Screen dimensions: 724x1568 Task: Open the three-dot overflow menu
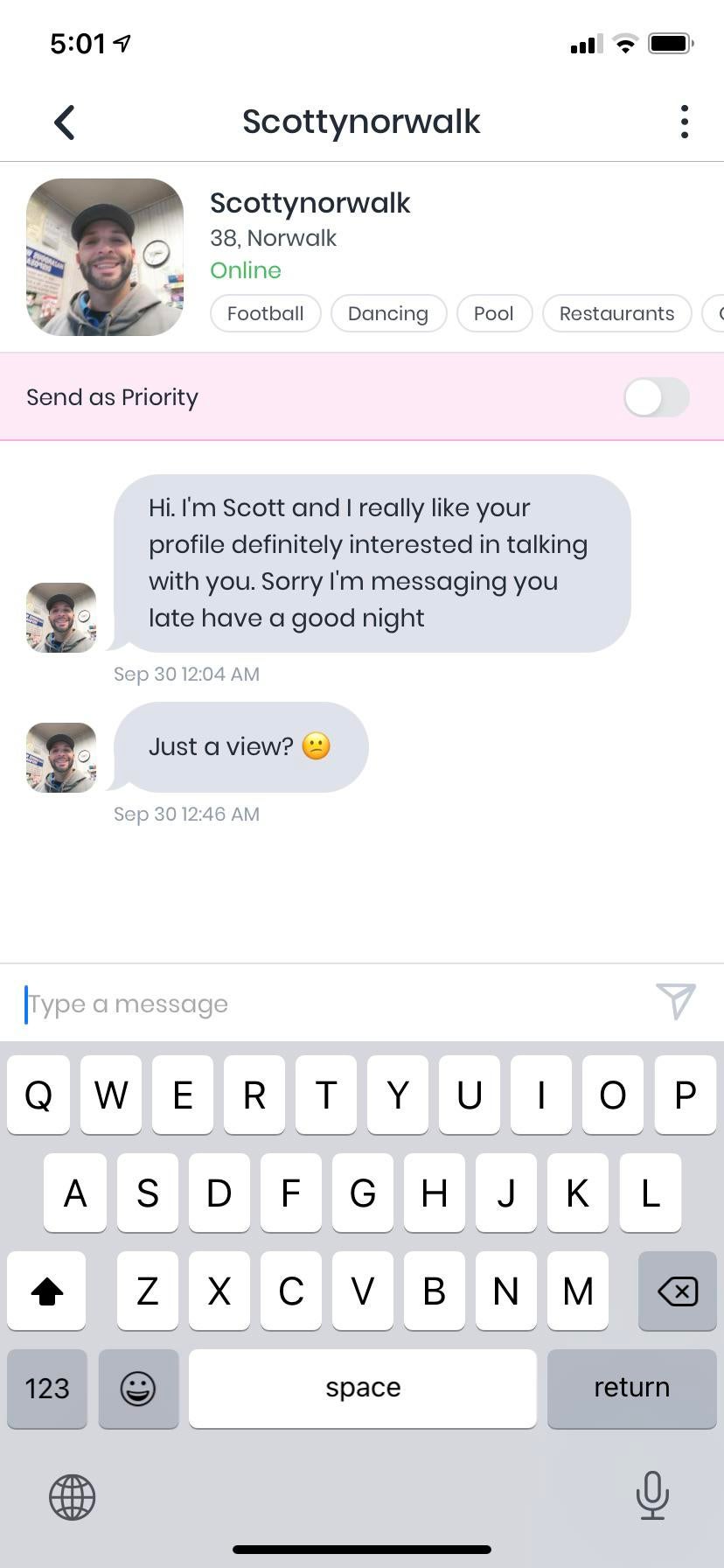(685, 122)
